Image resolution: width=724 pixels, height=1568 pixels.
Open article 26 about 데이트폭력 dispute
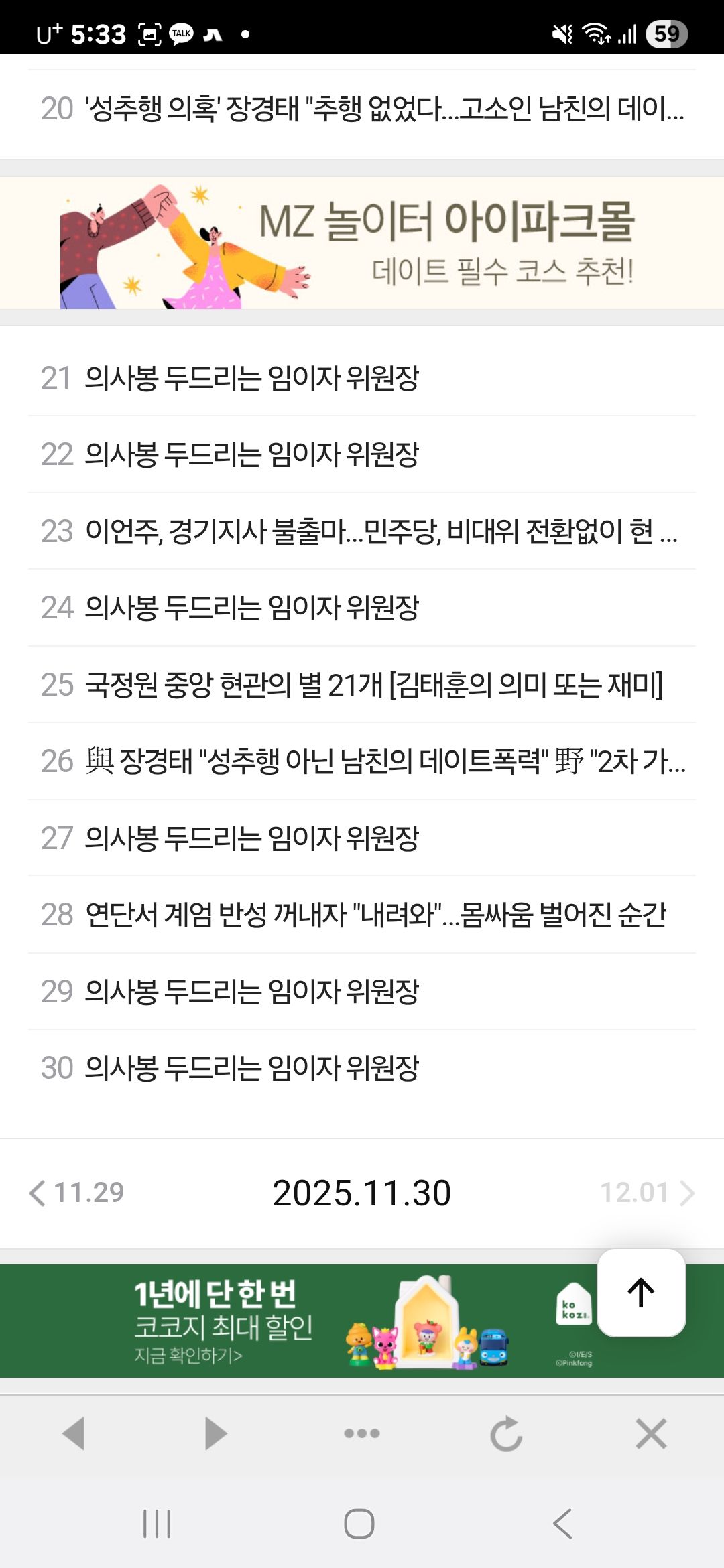[362, 761]
